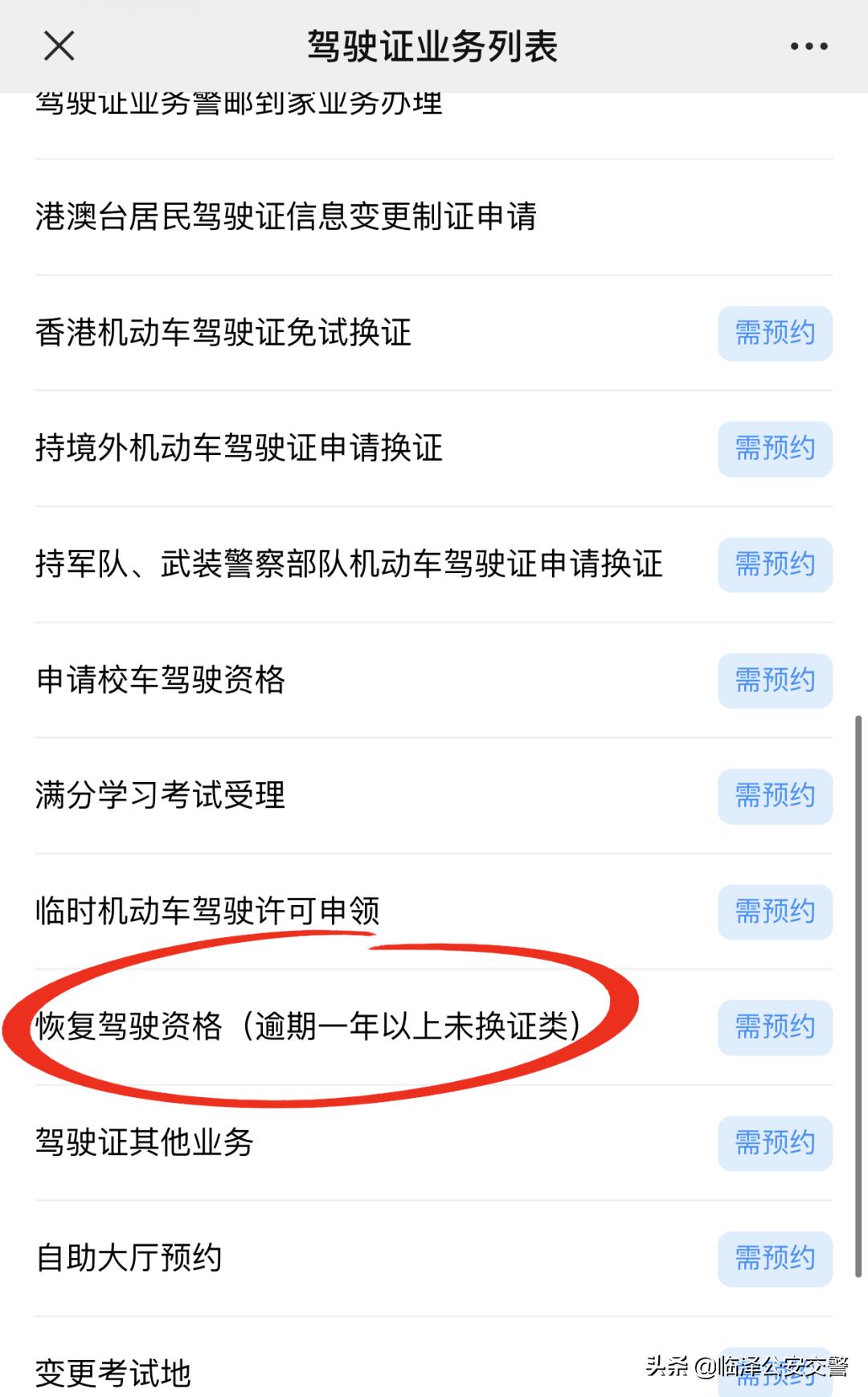The image size is (868, 1397).
Task: Tap the 需预约 badge beside 驾驶证其他业务
Action: coord(774,1144)
